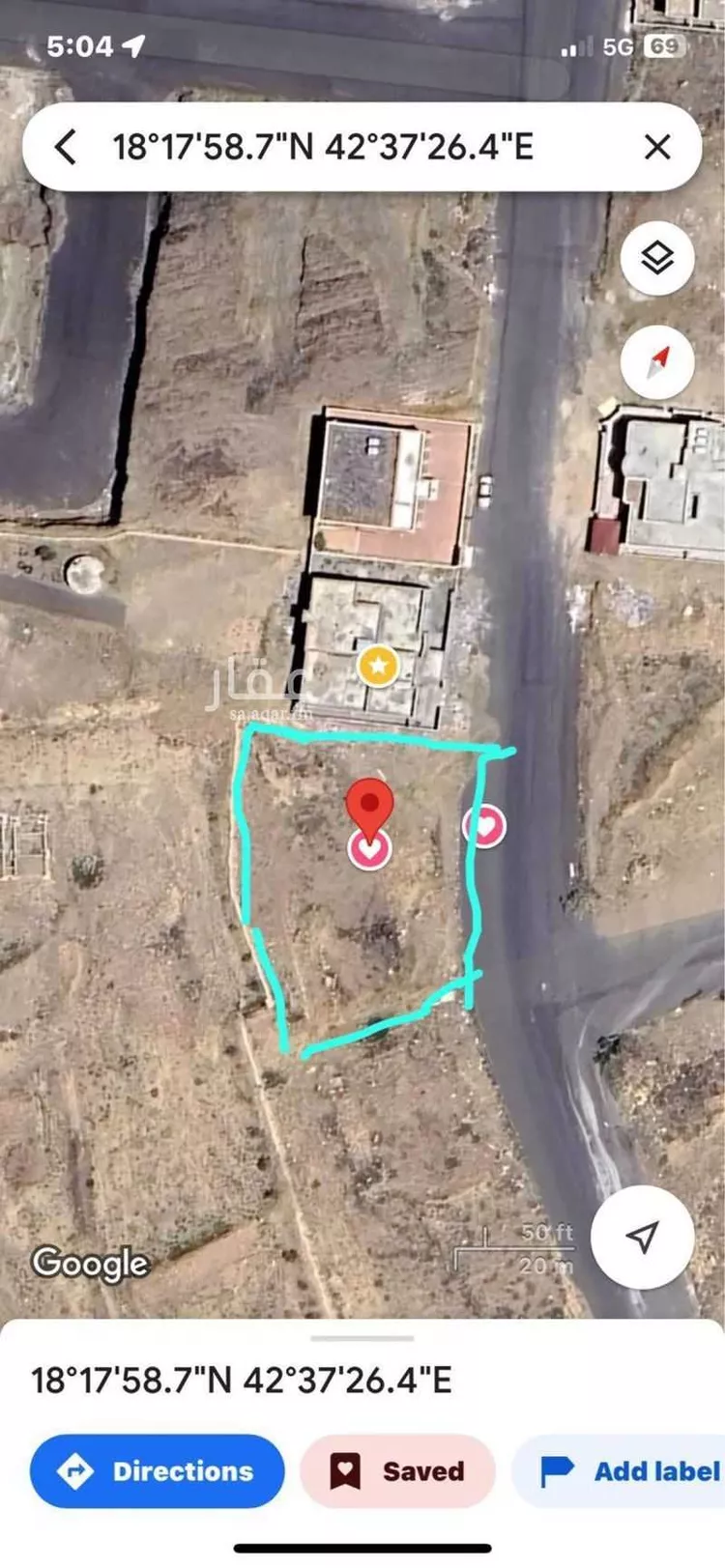Image resolution: width=725 pixels, height=1568 pixels.
Task: Select the starred place marker on the map
Action: click(378, 666)
